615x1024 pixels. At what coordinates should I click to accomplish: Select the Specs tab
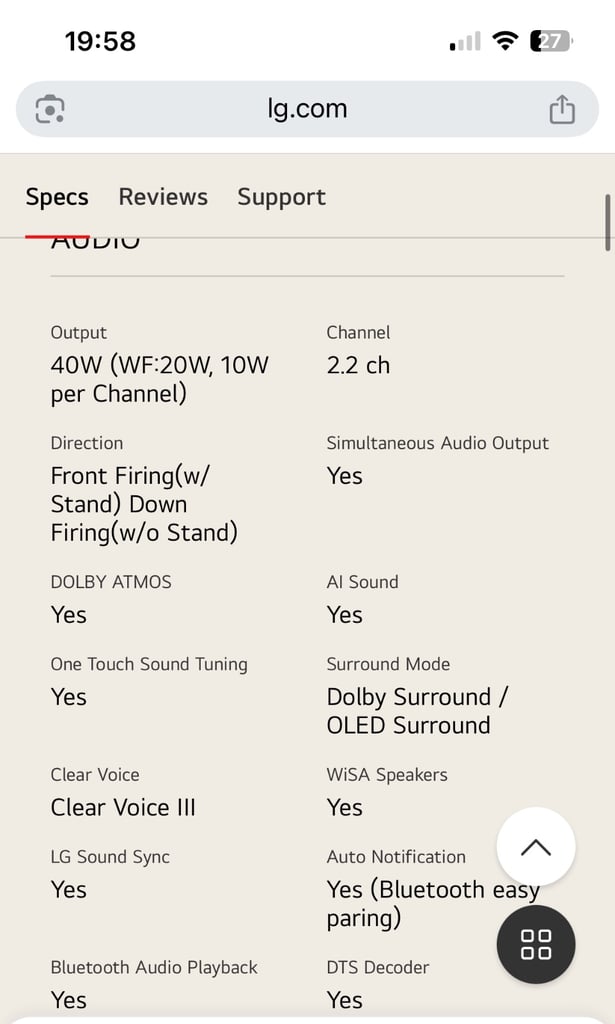coord(57,197)
